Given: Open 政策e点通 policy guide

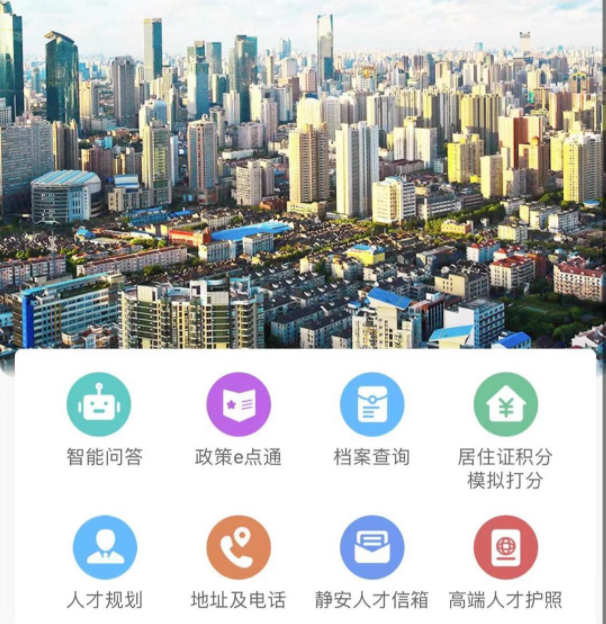Looking at the screenshot, I should (238, 405).
